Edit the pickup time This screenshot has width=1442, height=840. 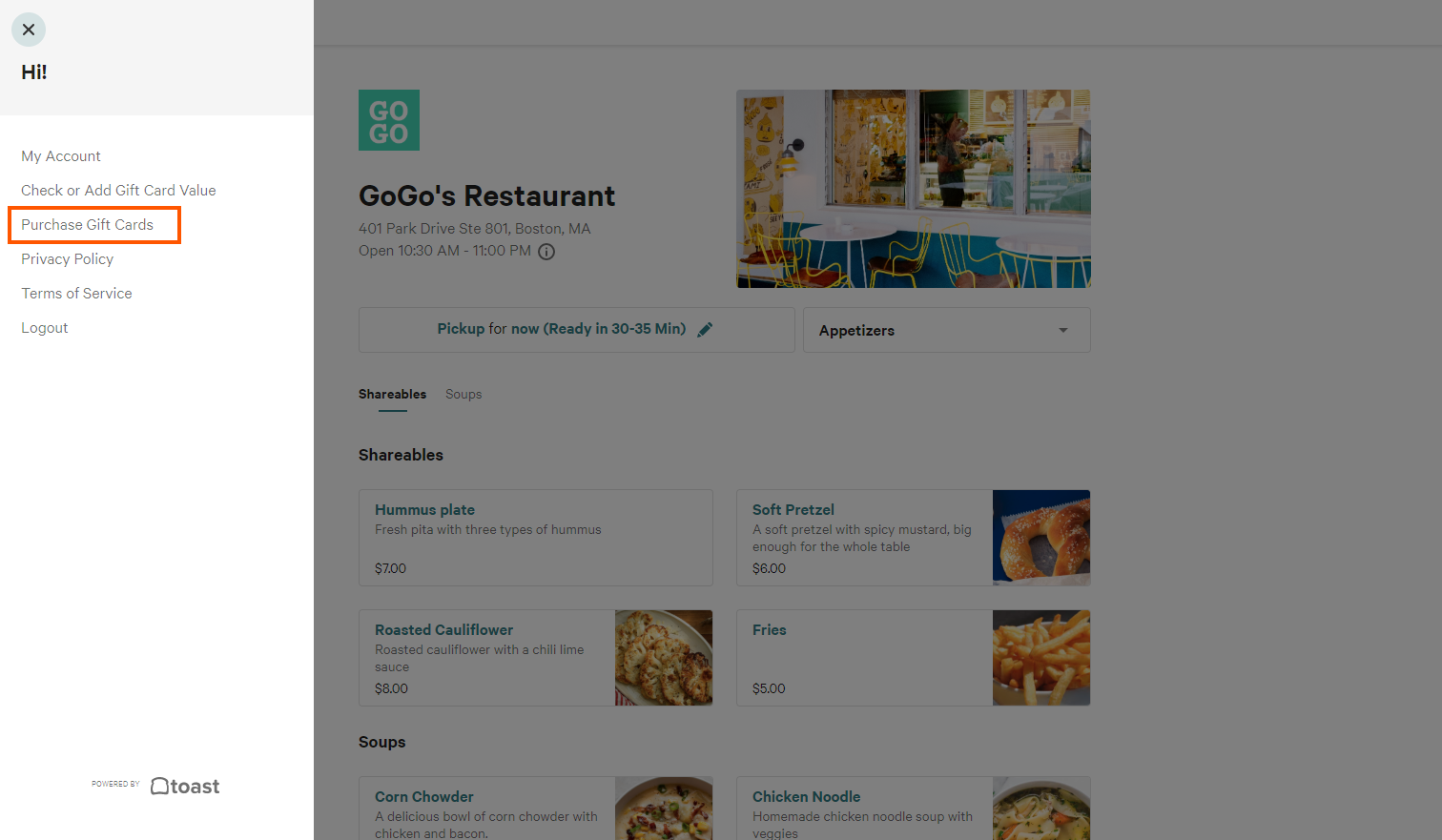pos(705,330)
